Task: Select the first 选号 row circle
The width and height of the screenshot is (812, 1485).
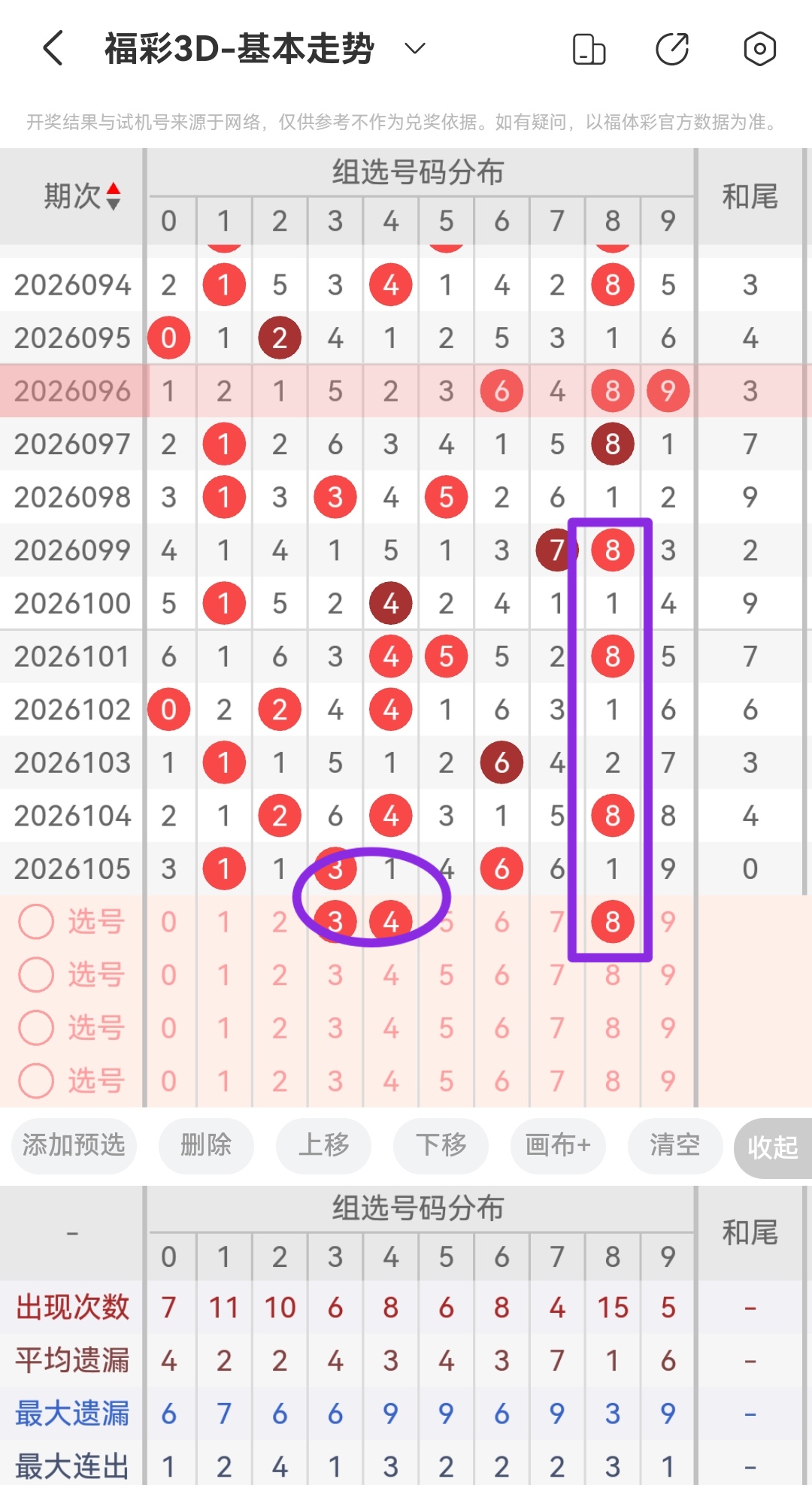Action: pos(36,921)
